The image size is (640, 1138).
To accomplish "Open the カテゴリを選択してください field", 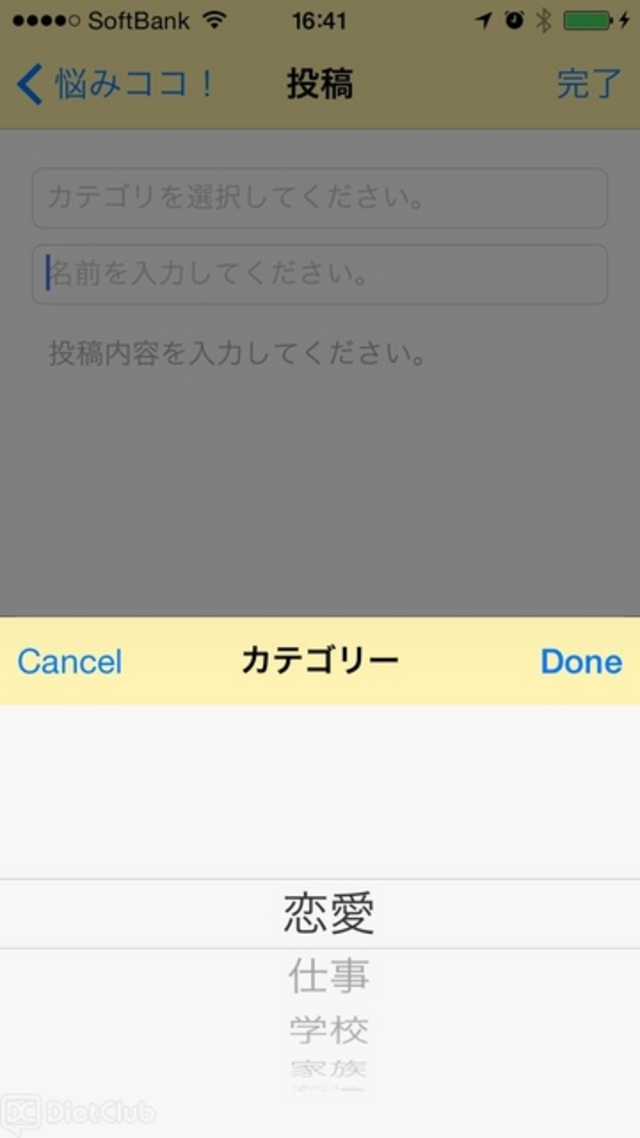I will [320, 198].
